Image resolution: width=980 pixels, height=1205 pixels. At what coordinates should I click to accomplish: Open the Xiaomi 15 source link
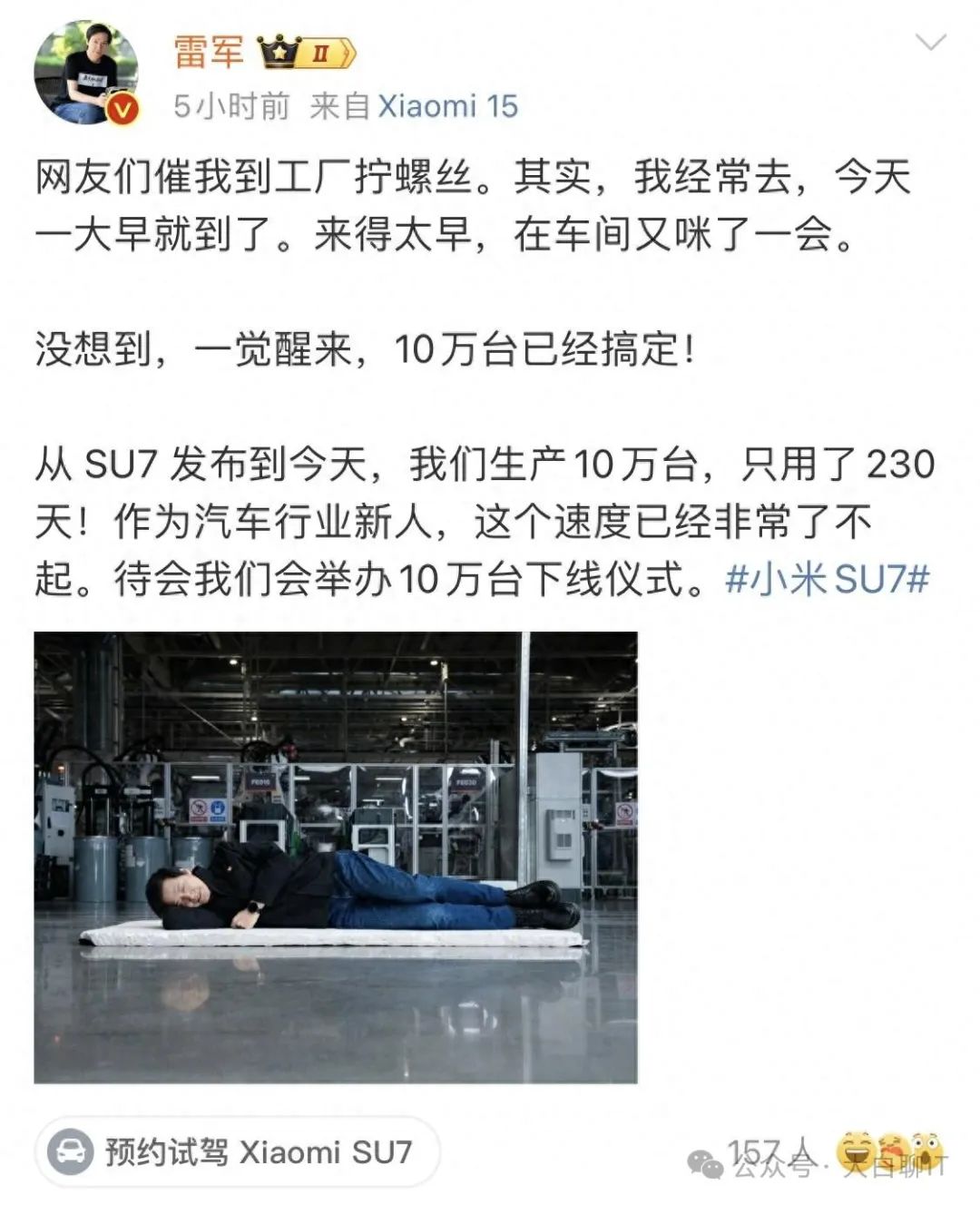click(447, 106)
